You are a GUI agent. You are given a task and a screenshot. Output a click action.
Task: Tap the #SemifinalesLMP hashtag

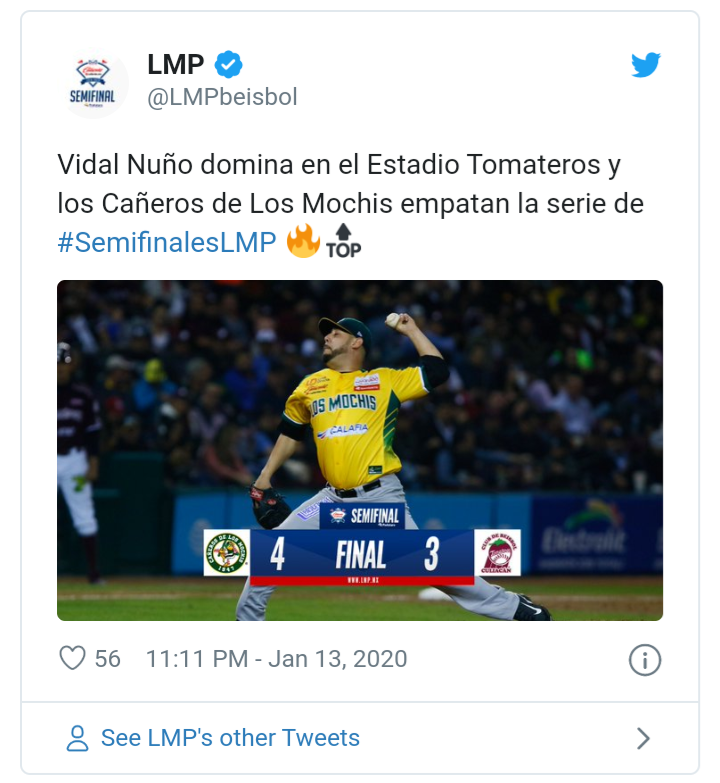coord(166,243)
